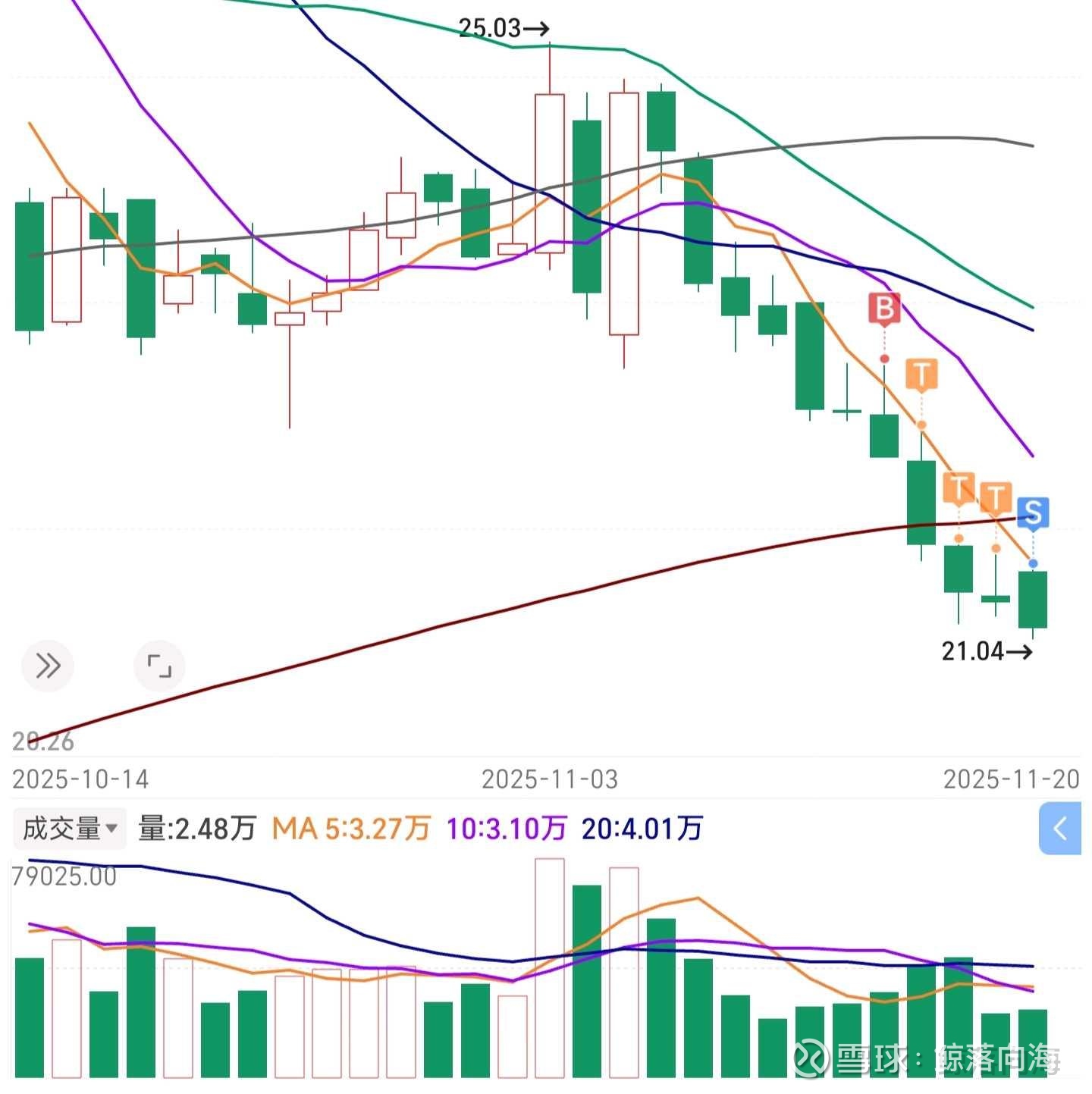Open the chart in fullscreen mode
The width and height of the screenshot is (1092, 1094).
coord(159,666)
